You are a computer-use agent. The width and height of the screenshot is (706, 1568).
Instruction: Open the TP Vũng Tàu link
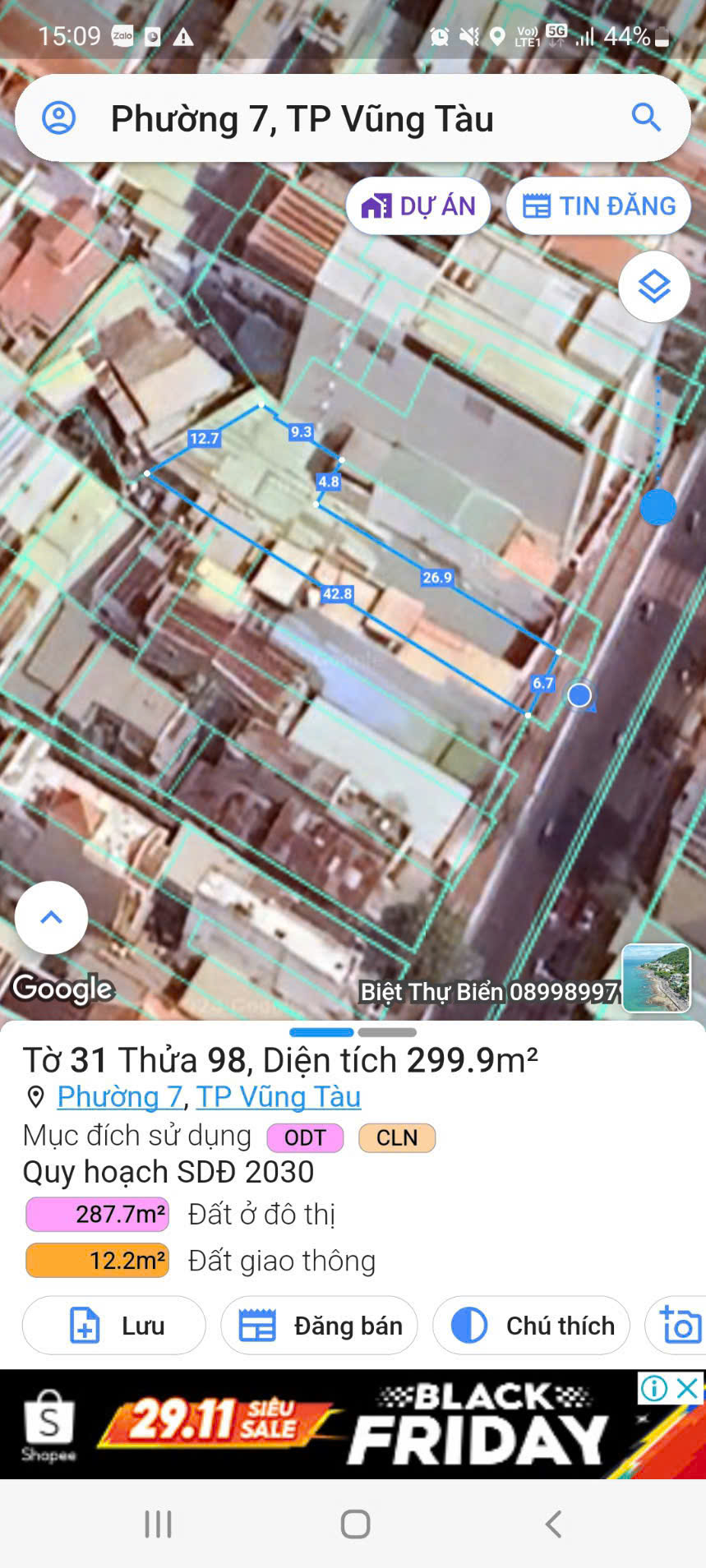tap(279, 1096)
